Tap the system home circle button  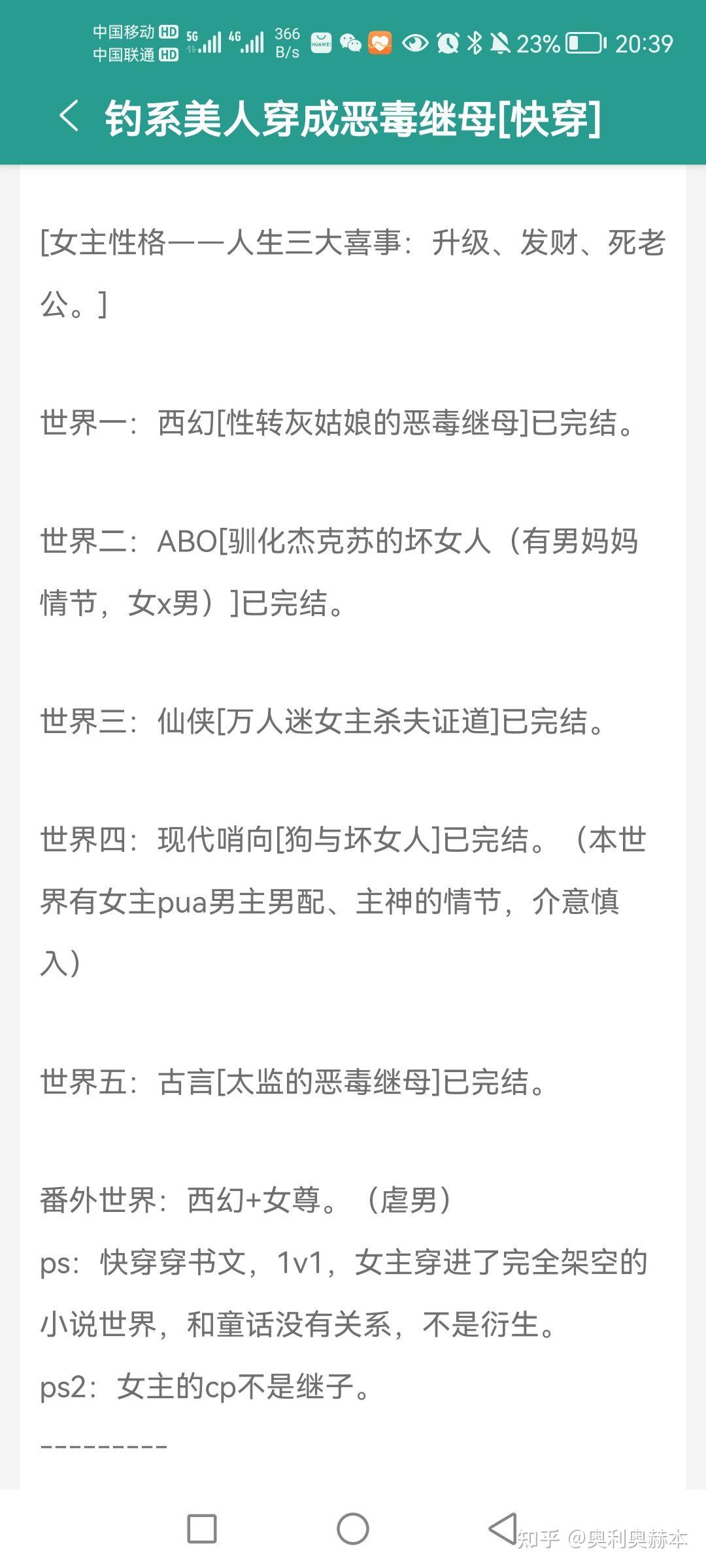coord(353,1529)
